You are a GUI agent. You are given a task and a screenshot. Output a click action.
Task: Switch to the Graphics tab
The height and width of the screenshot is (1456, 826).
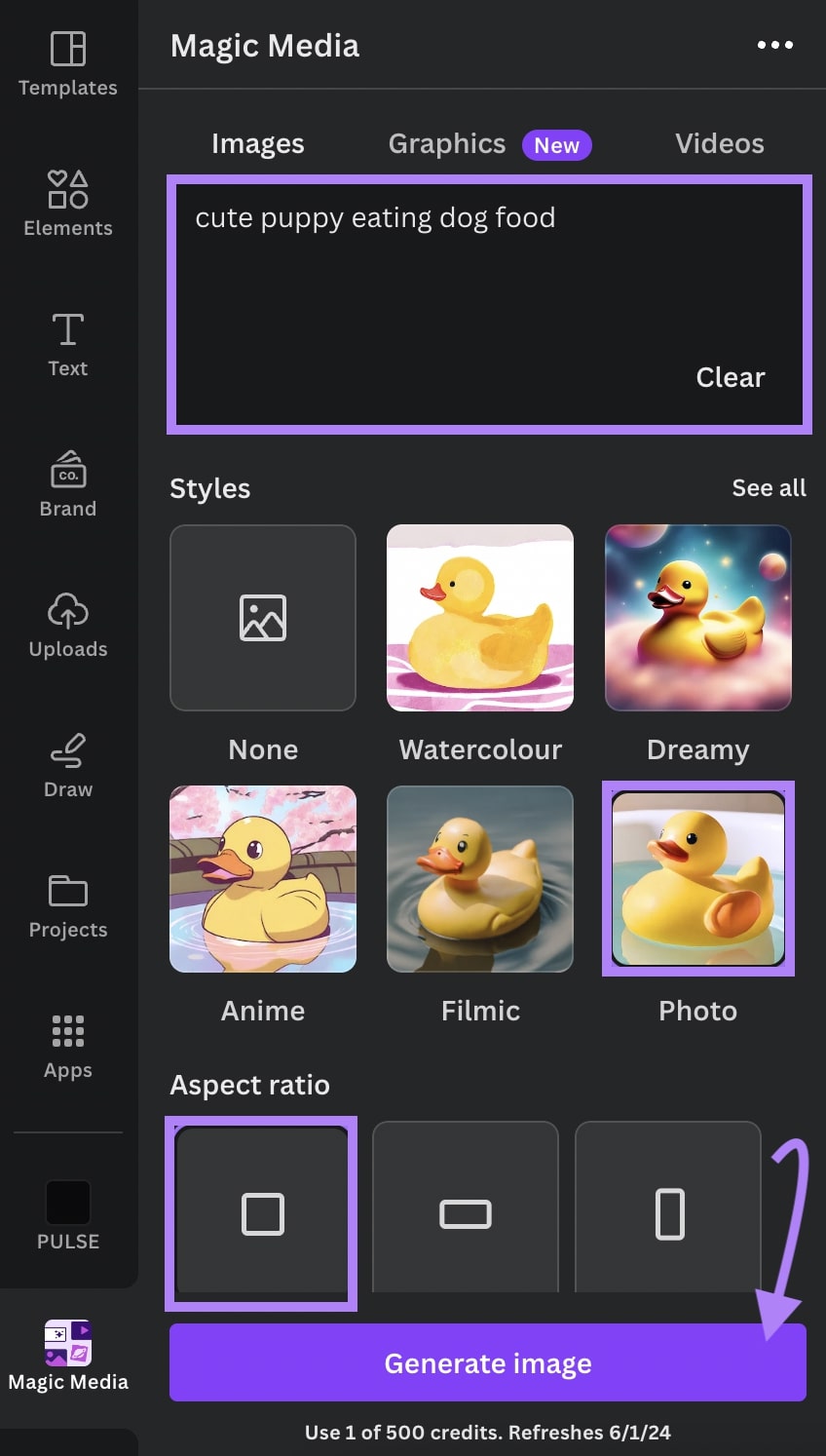pos(447,144)
